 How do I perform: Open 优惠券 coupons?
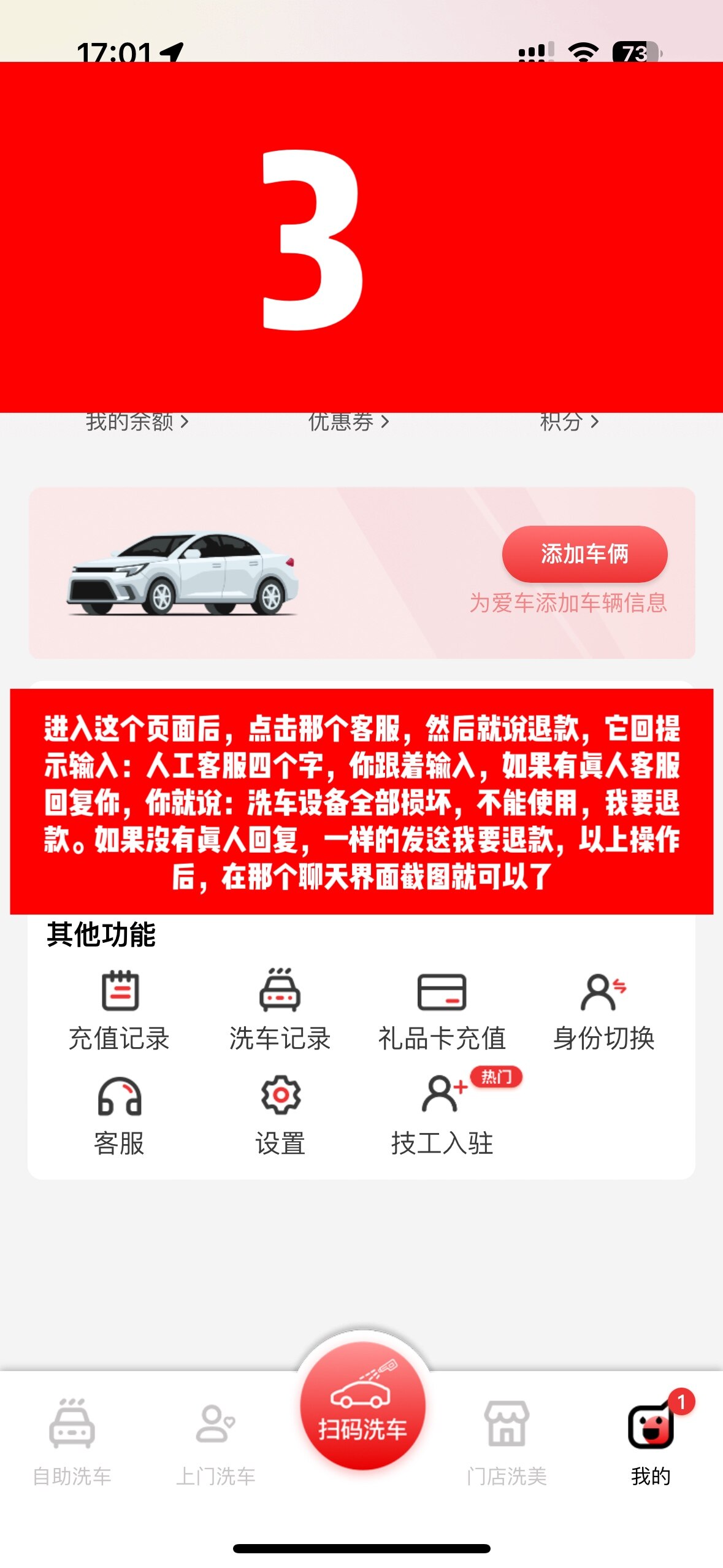point(348,422)
